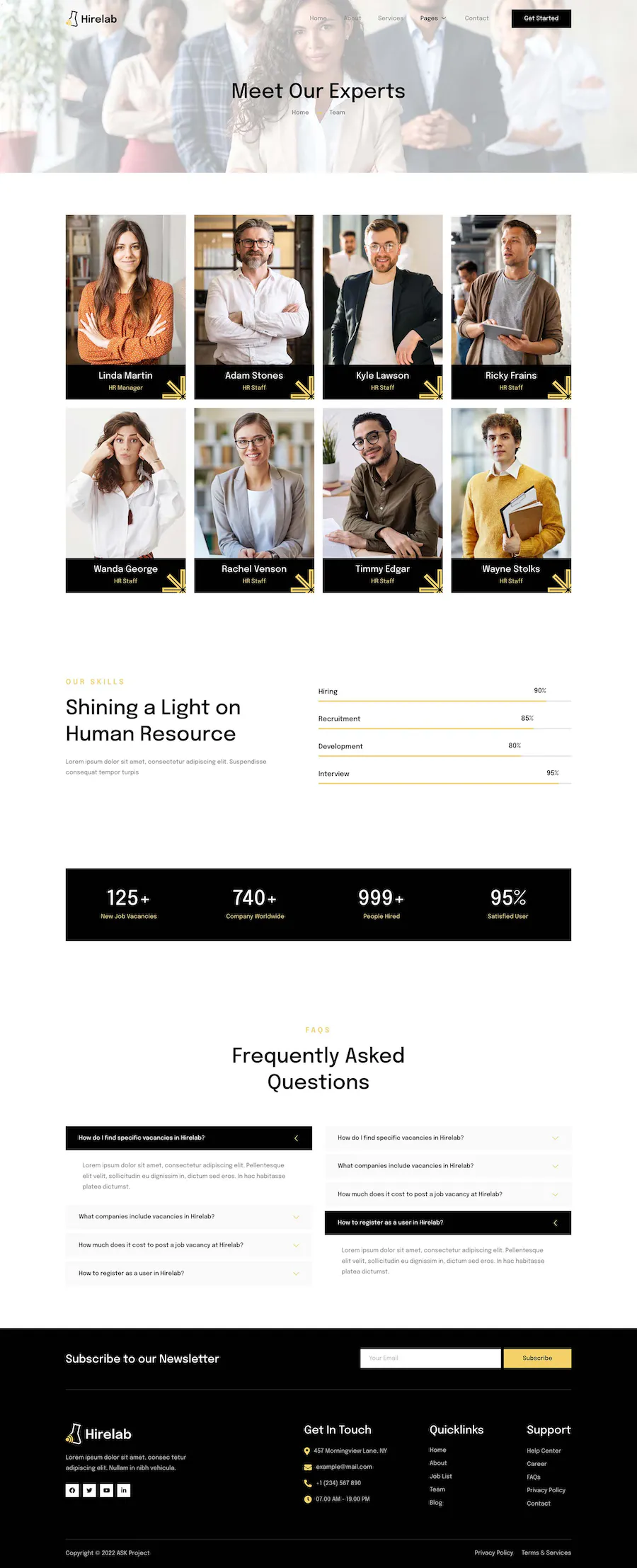
Task: View Timmy Edgar's profile card
Action: tap(382, 500)
